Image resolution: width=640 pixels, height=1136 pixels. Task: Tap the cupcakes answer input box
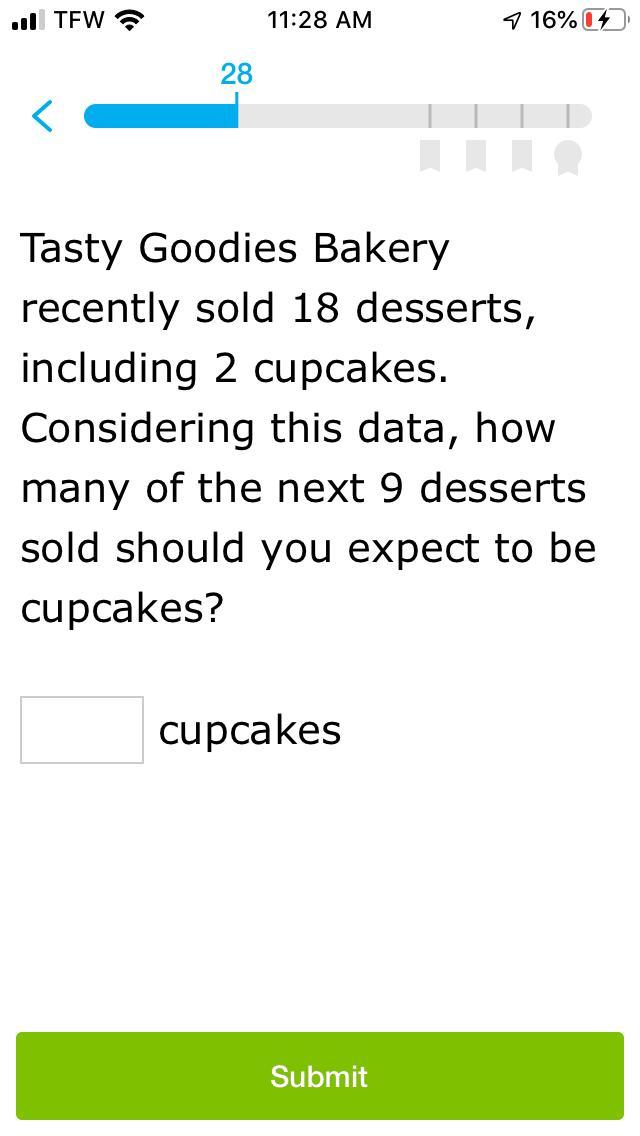(82, 730)
